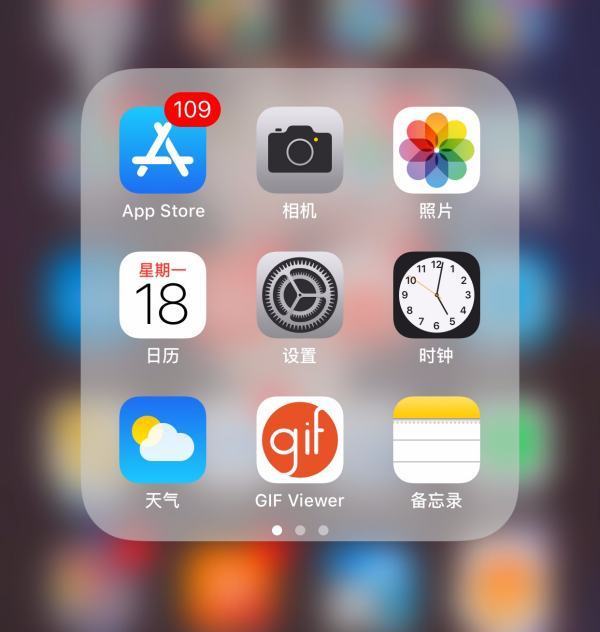Launch GIF Viewer
This screenshot has width=600, height=632.
click(x=300, y=440)
